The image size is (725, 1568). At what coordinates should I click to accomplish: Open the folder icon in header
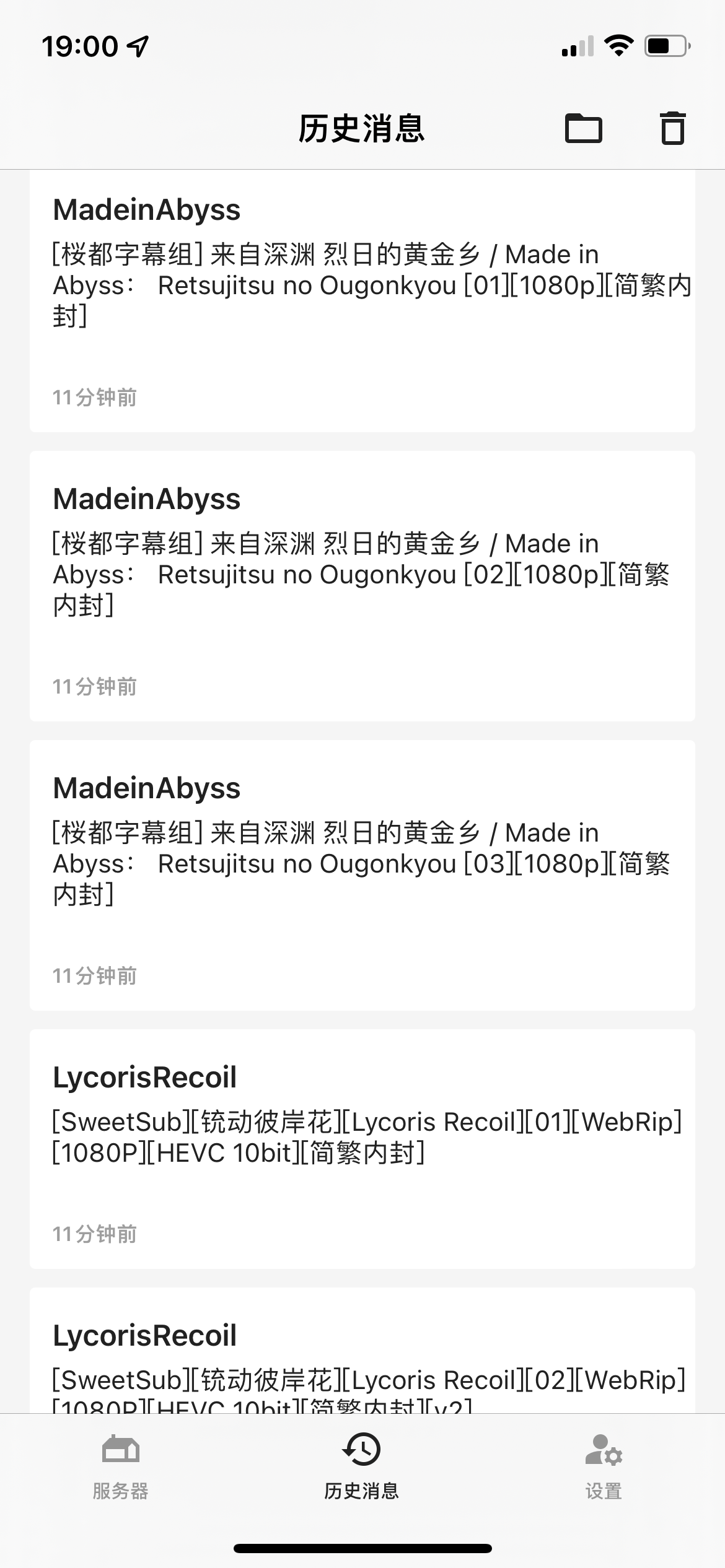pos(583,129)
